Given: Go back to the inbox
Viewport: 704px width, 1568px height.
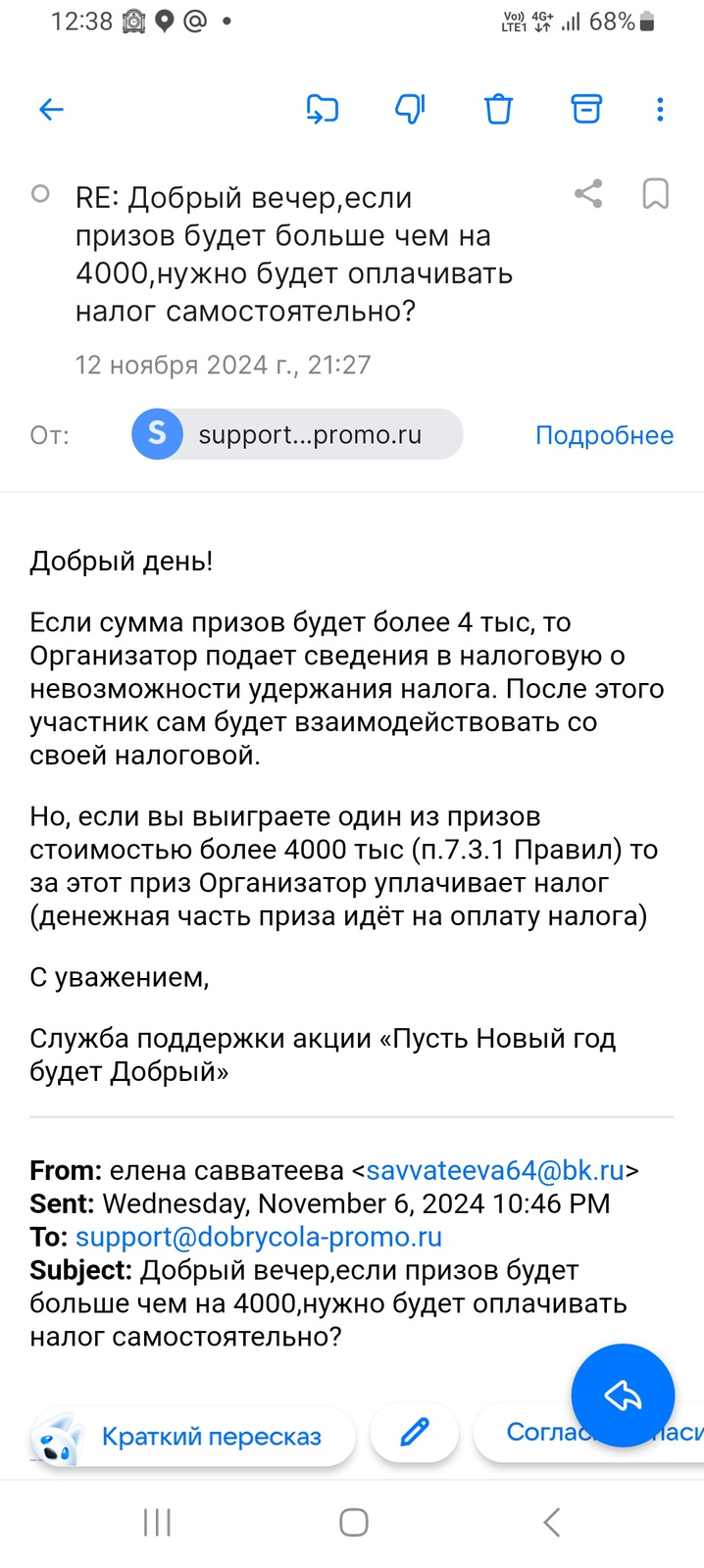Looking at the screenshot, I should tap(51, 110).
